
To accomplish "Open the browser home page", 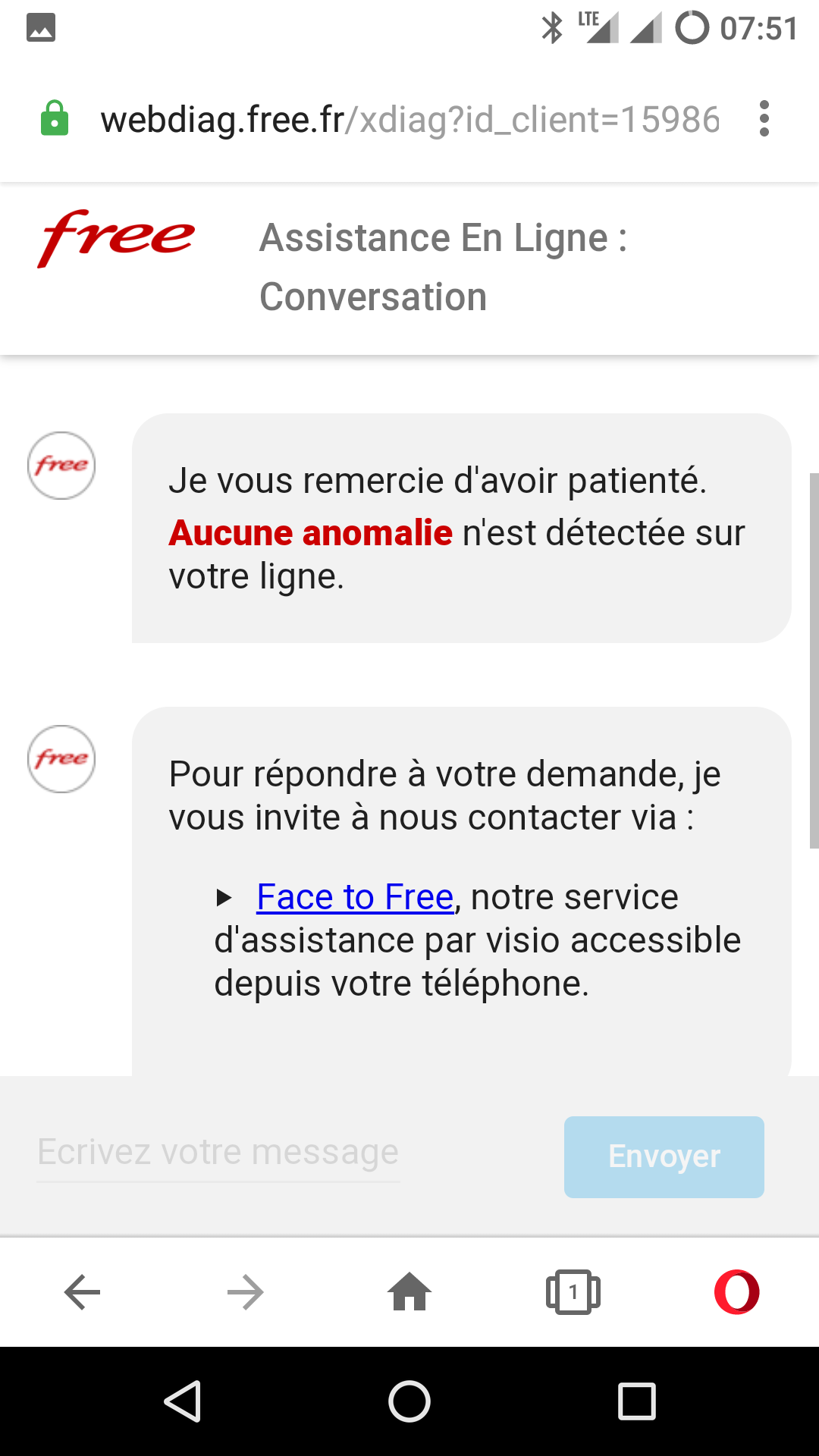I will point(409,1291).
